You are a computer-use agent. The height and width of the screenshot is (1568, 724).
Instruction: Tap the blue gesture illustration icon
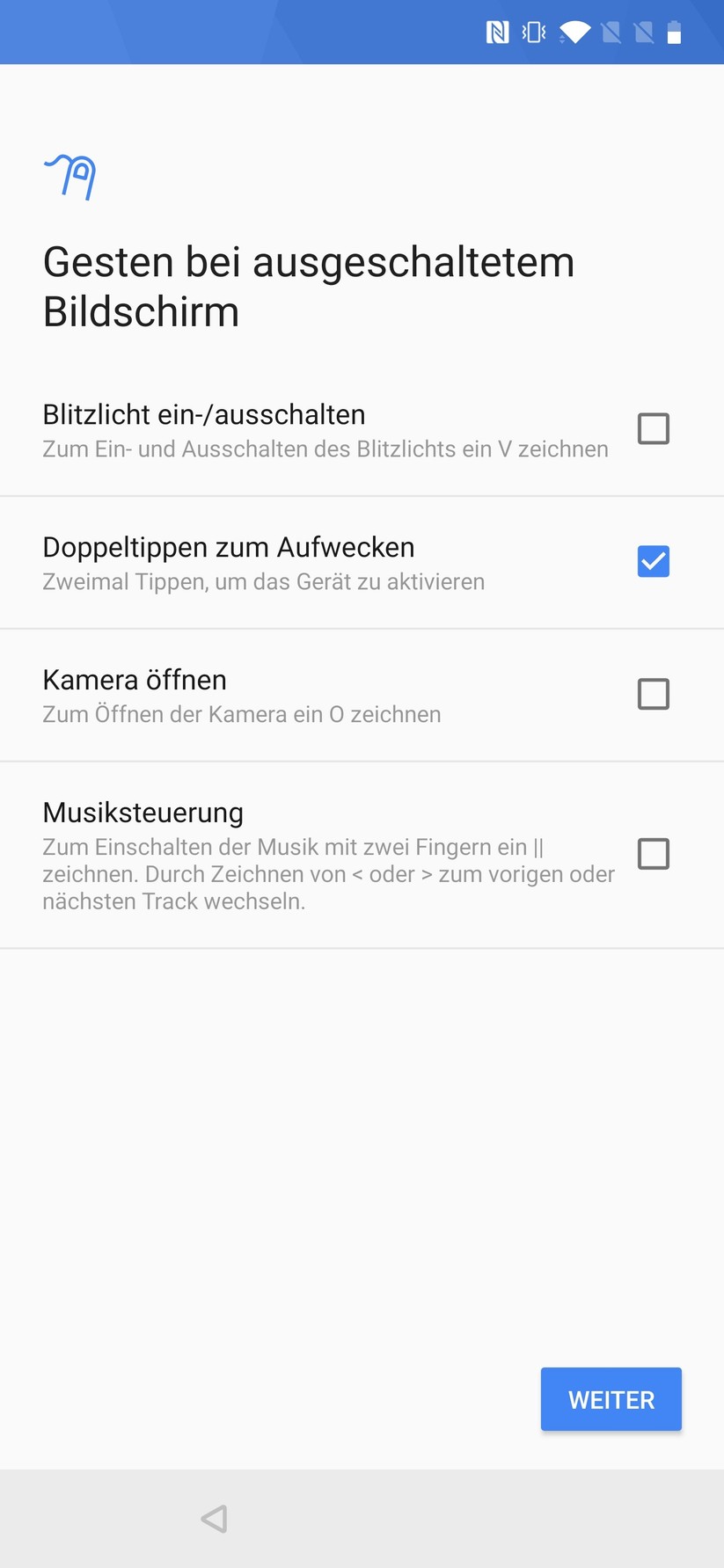click(x=70, y=176)
